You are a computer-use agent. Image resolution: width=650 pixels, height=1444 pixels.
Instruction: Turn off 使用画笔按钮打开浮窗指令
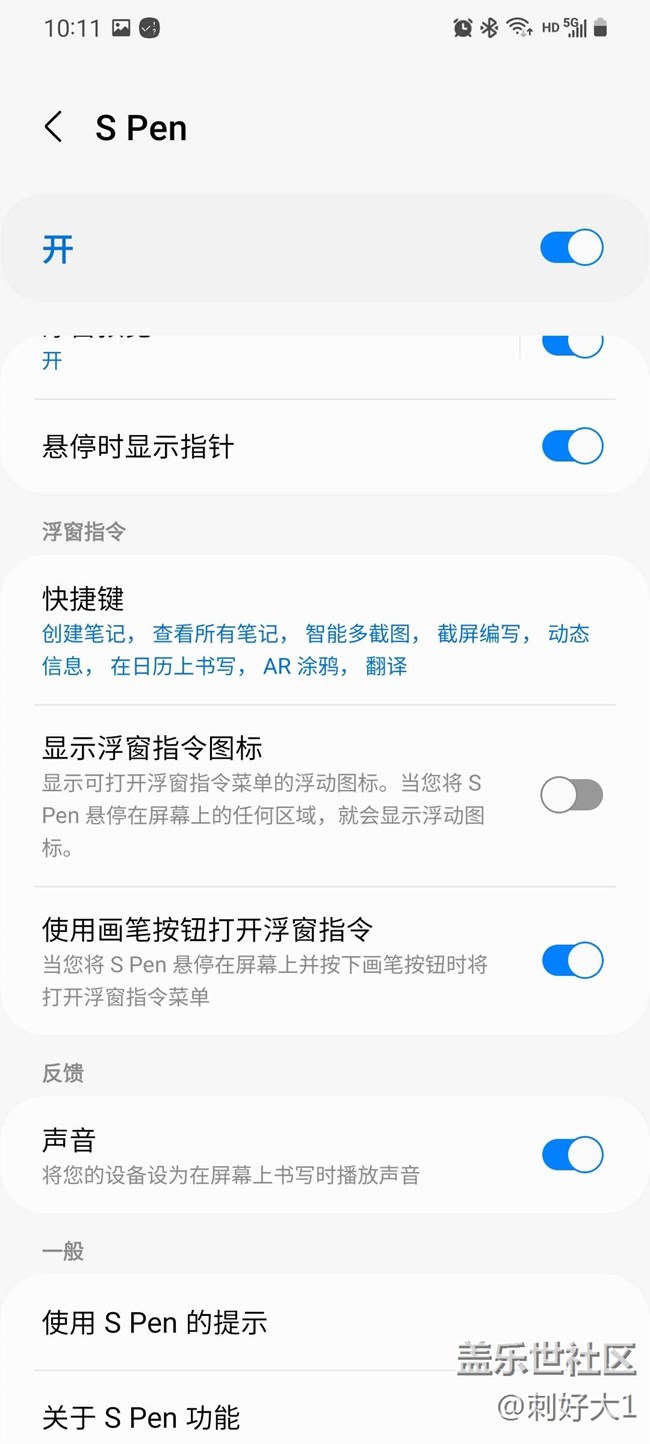571,961
